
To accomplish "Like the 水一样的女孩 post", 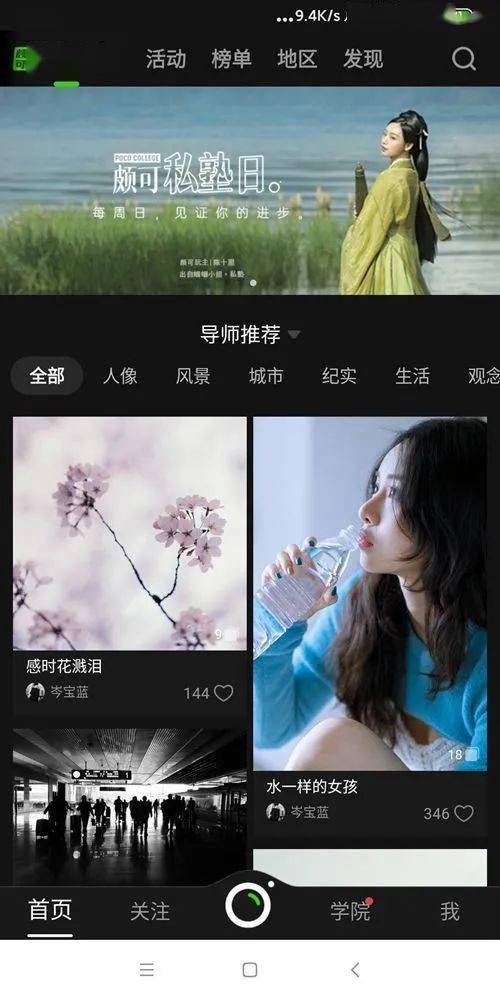I will [x=464, y=813].
